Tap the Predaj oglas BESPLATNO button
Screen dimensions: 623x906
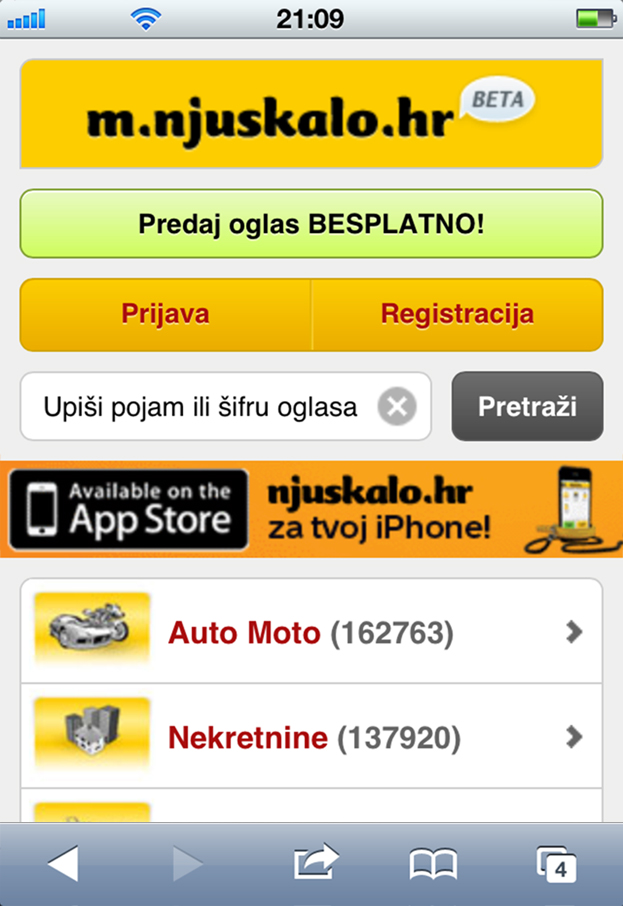click(x=311, y=224)
